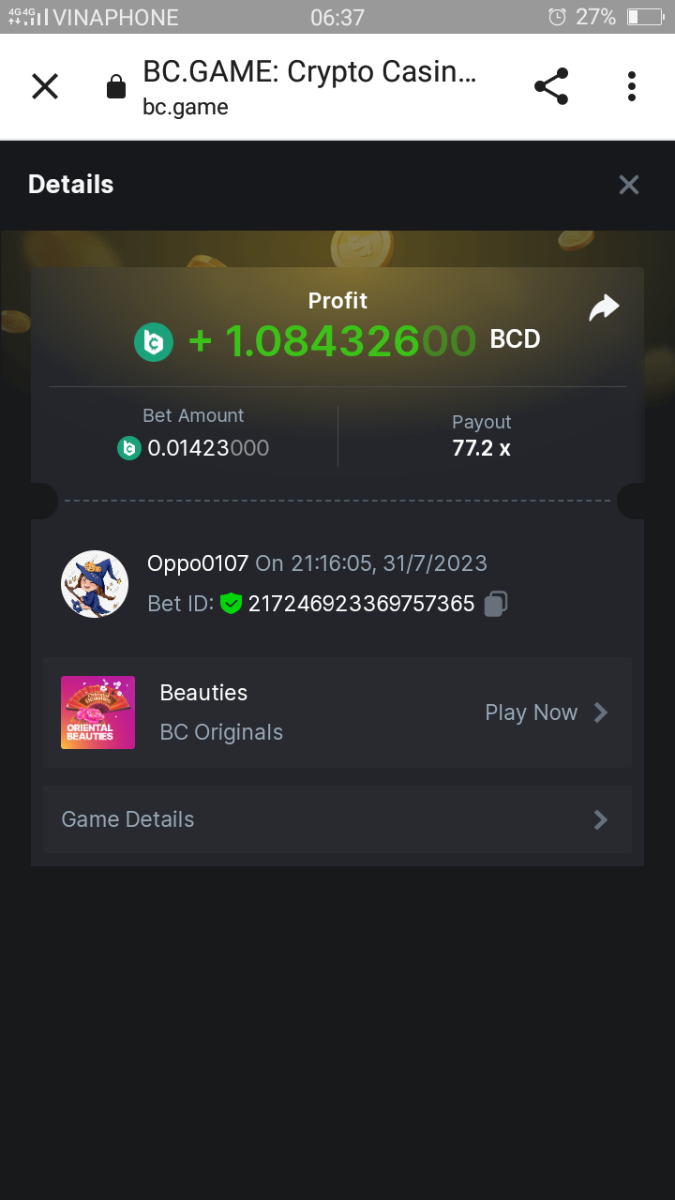Share the page via browser share icon
The image size is (675, 1200).
coord(551,86)
